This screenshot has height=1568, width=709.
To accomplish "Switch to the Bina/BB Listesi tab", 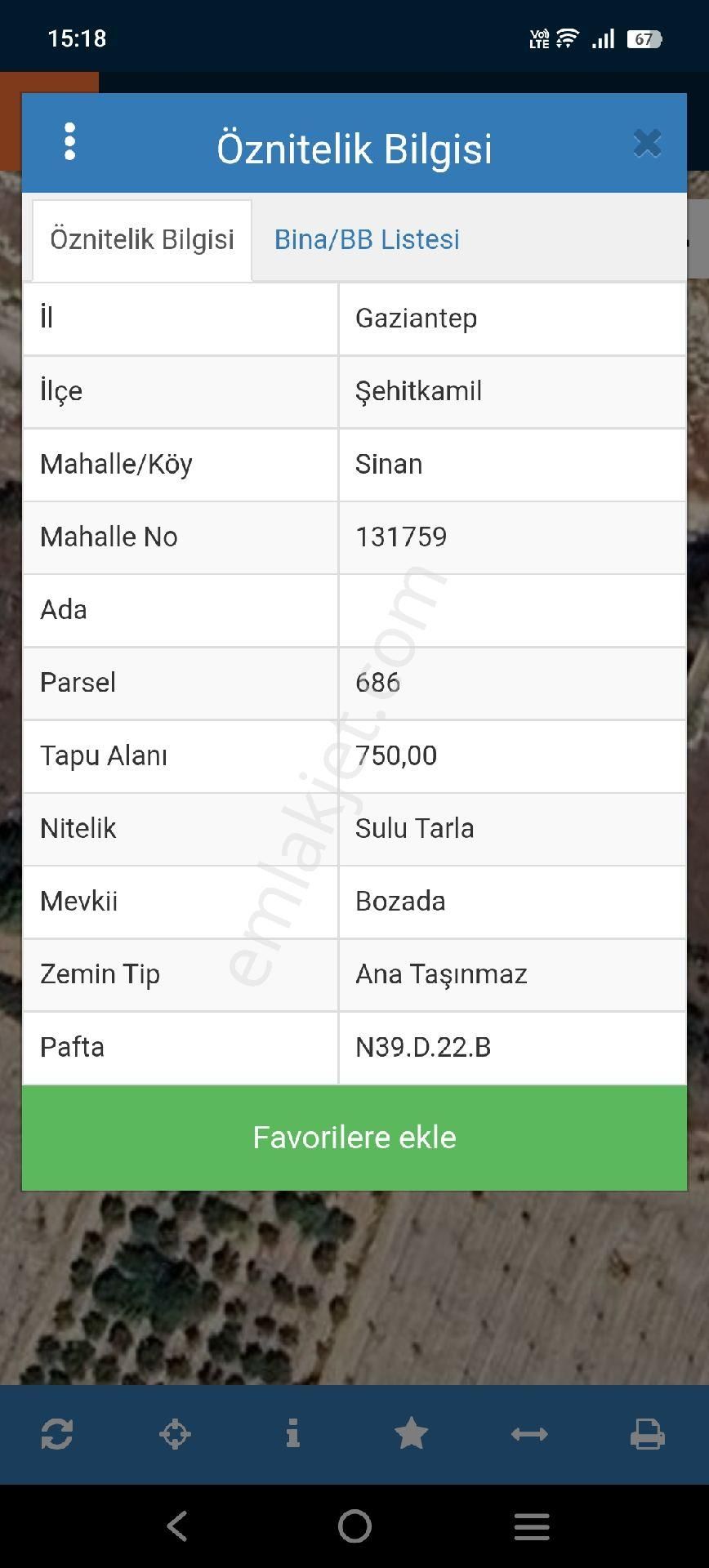I will (367, 239).
